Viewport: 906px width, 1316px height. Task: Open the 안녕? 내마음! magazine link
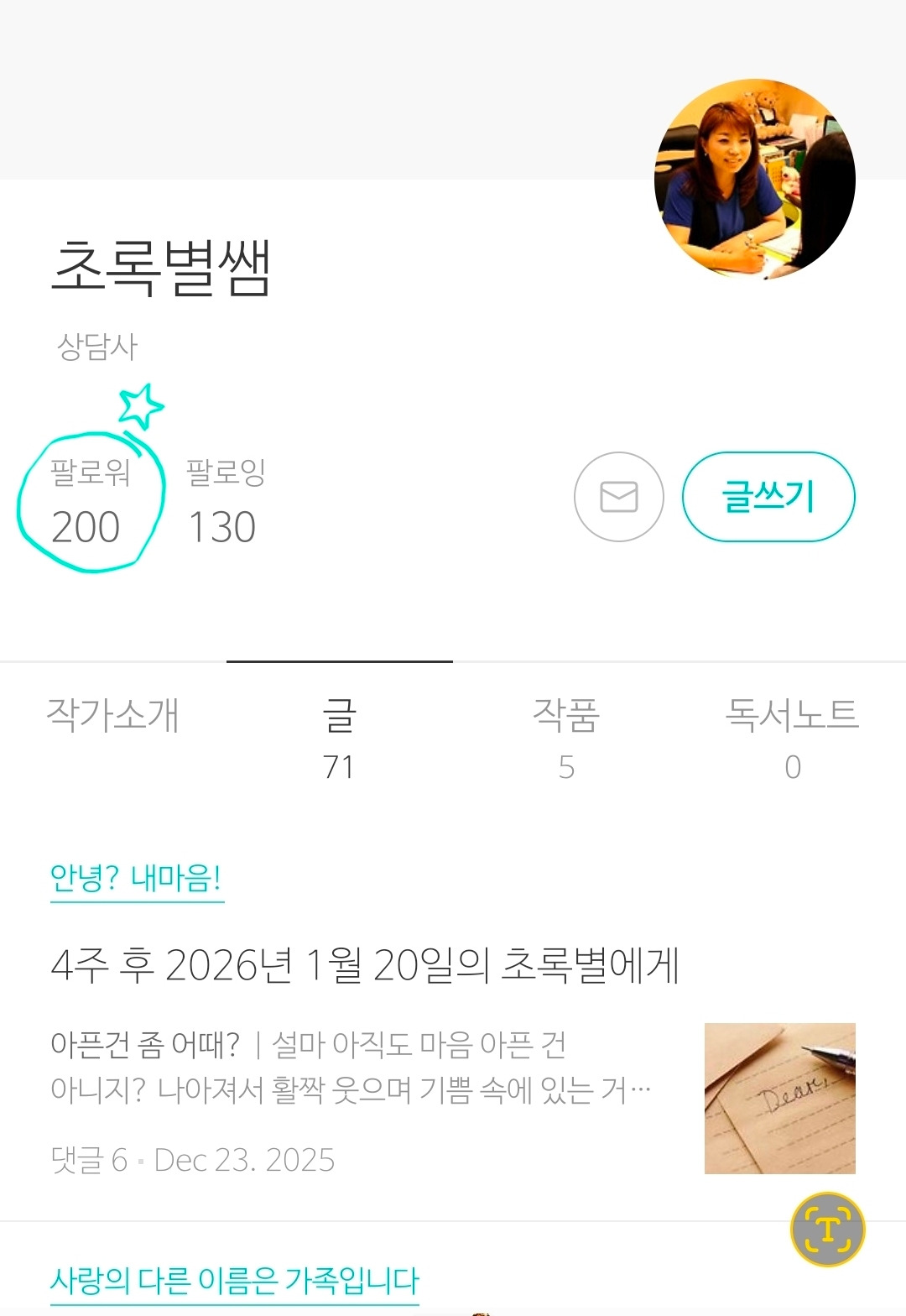click(136, 879)
